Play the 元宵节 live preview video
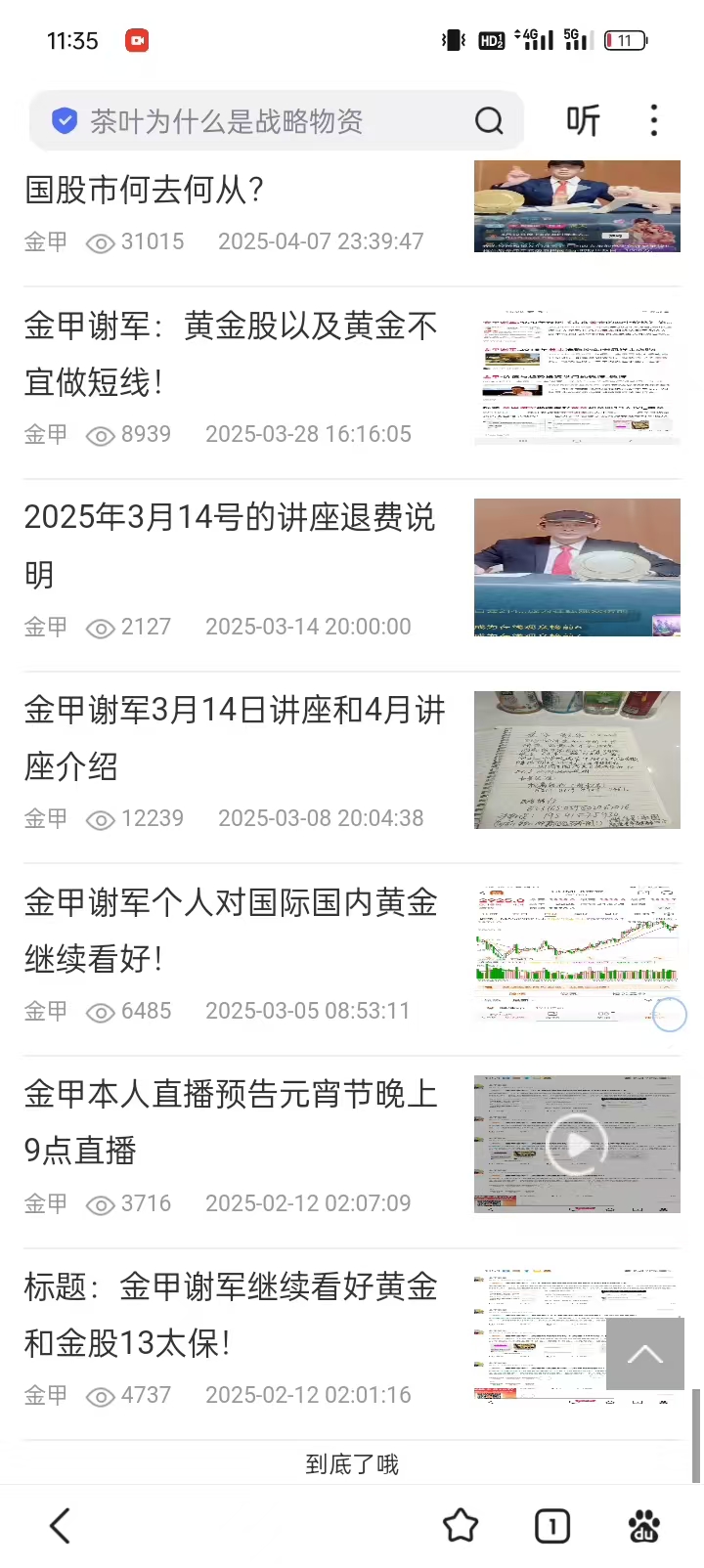This screenshot has height=1568, width=704. 576,1145
